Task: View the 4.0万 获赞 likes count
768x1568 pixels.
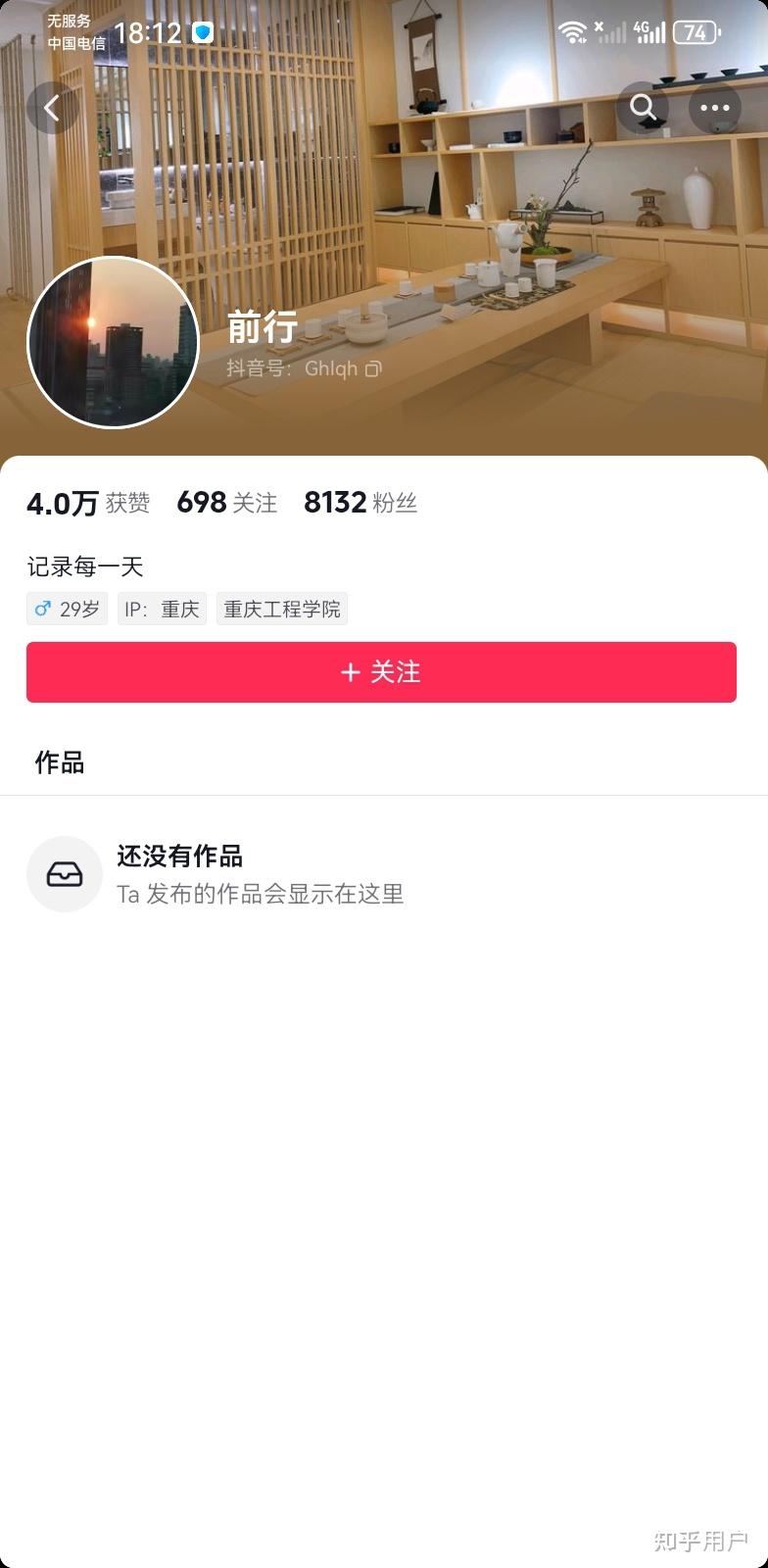Action: coord(88,503)
